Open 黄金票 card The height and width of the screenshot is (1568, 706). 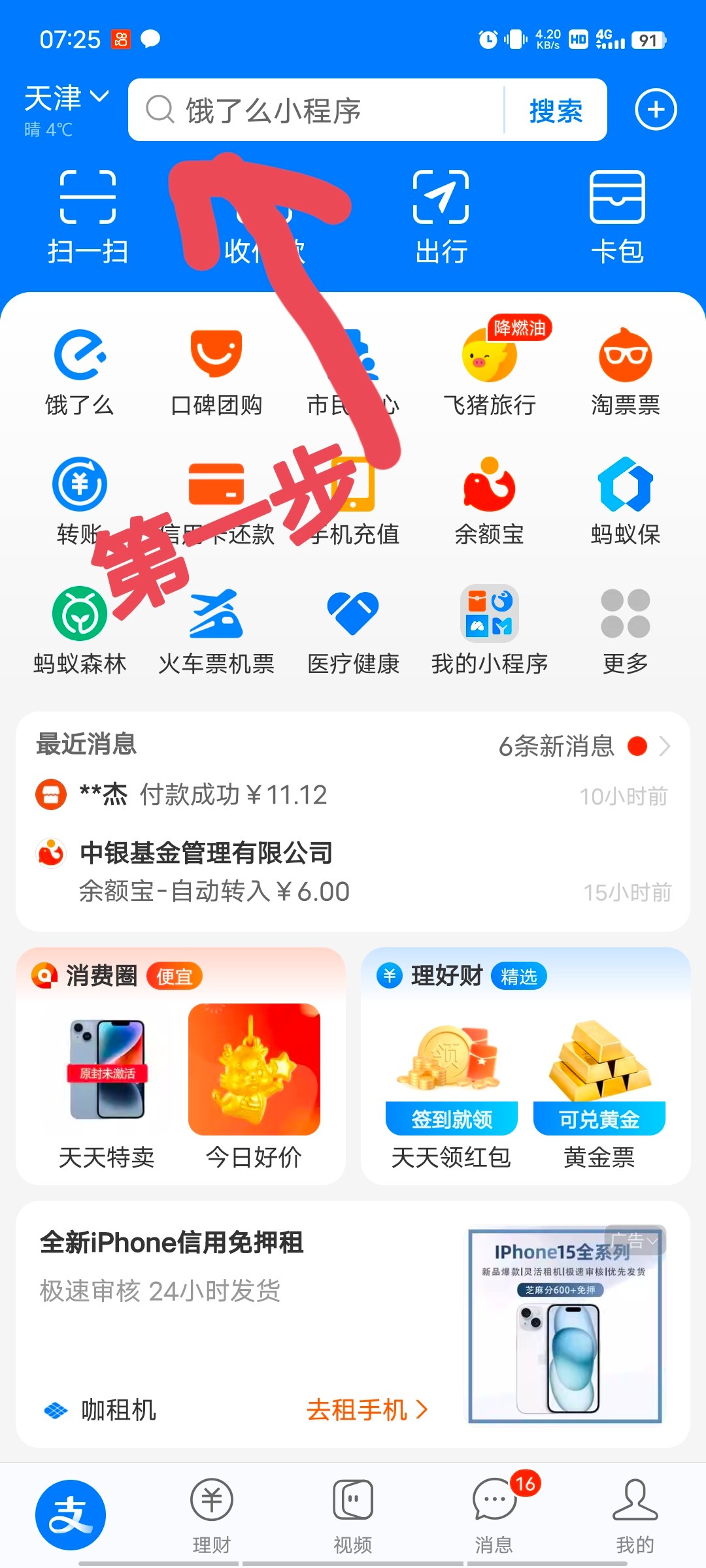[599, 1095]
